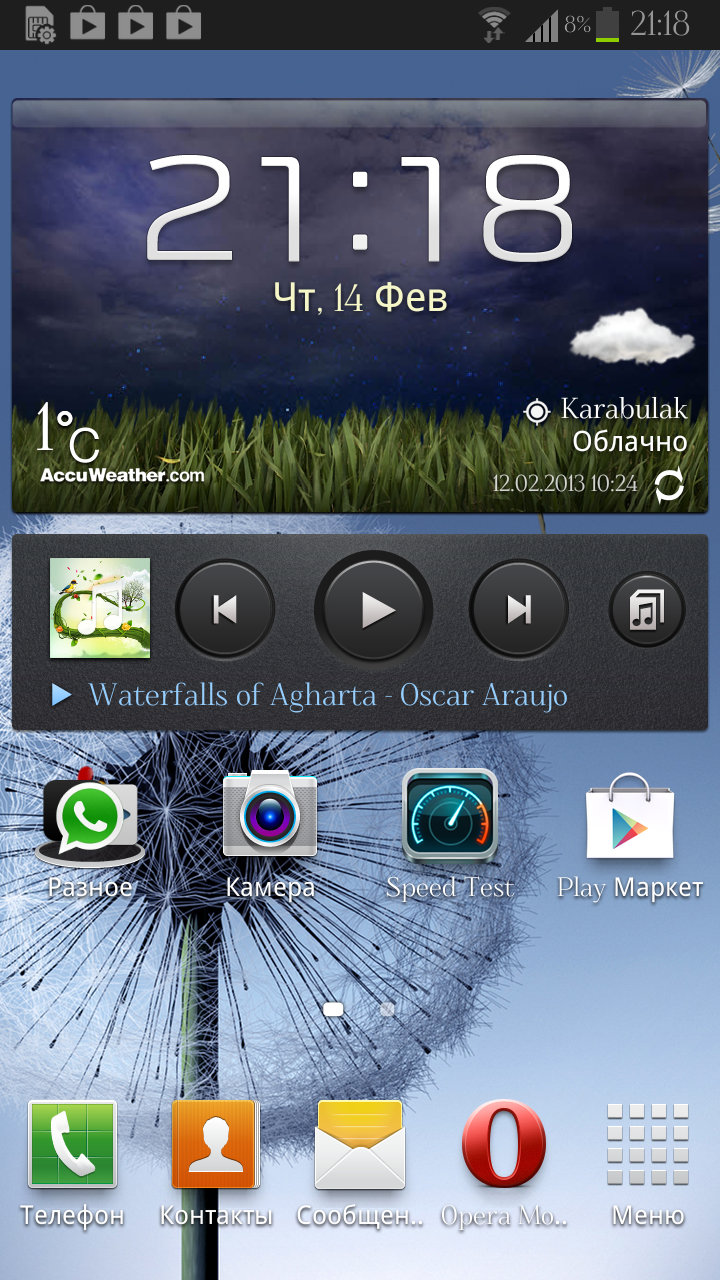Switch to the second home page indicator
Viewport: 720px width, 1280px height.
click(x=387, y=1010)
